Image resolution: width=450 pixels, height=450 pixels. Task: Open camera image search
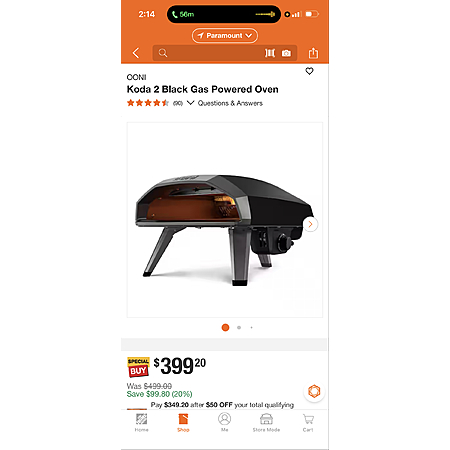286,53
